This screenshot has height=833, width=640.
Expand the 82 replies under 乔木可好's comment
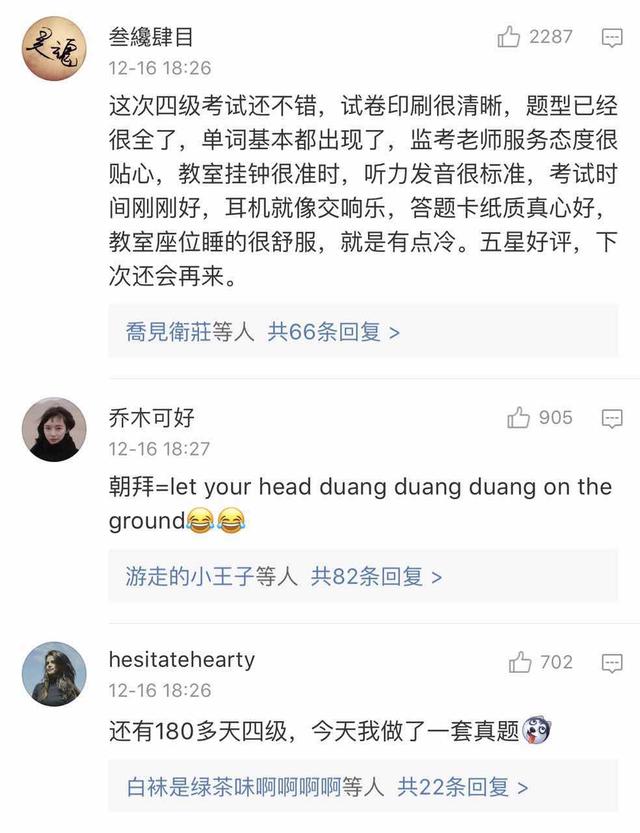(376, 577)
